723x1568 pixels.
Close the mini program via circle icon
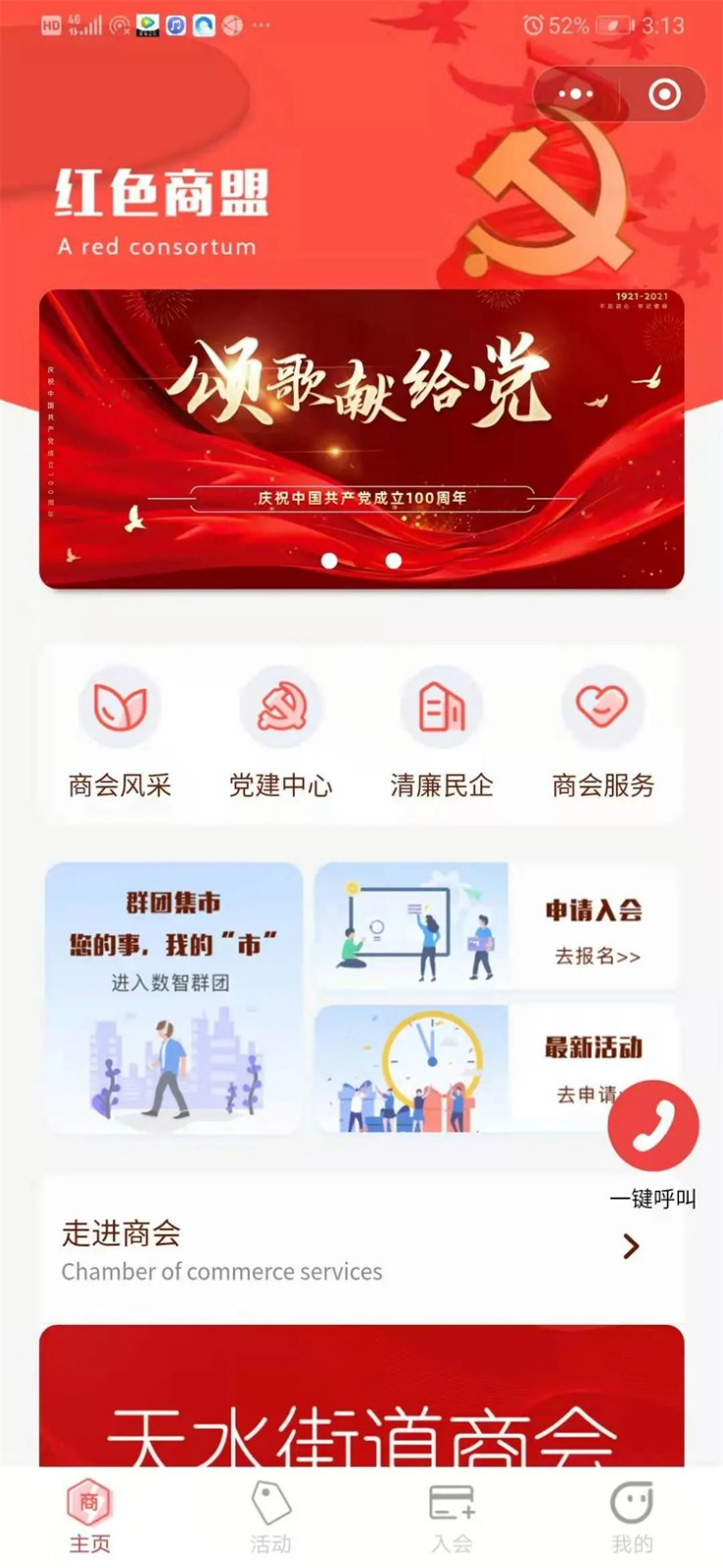(x=664, y=95)
